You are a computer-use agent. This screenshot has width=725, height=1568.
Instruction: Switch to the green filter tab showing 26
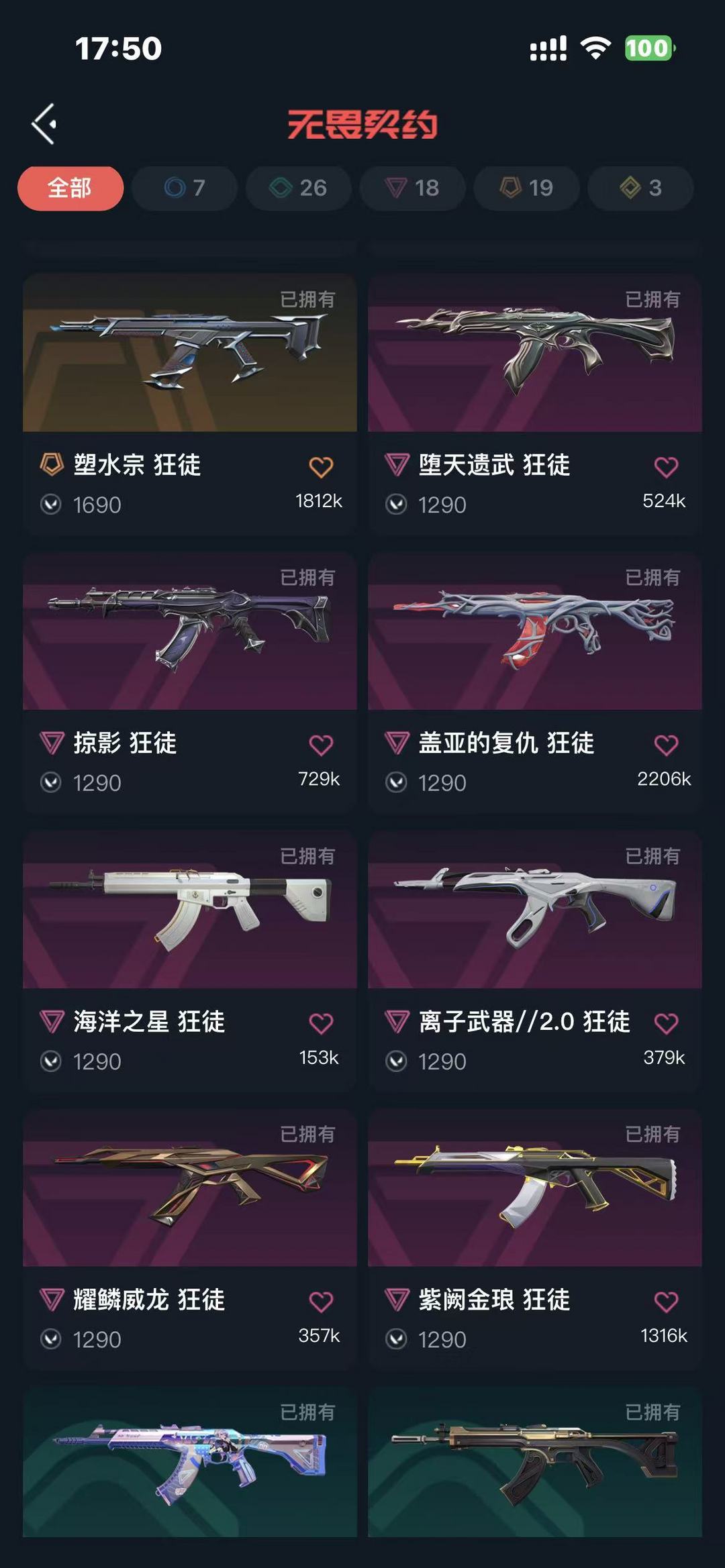tap(297, 189)
